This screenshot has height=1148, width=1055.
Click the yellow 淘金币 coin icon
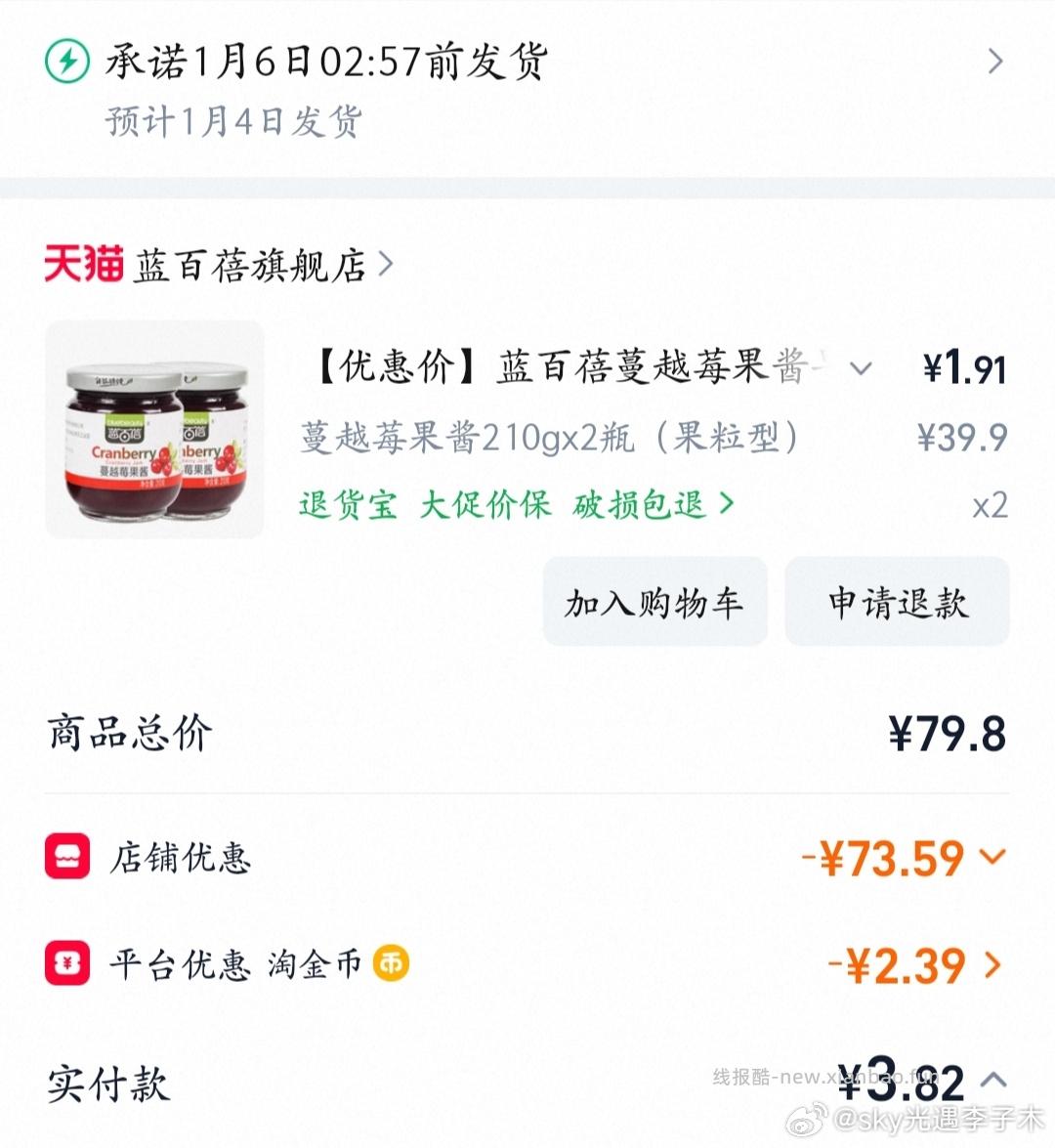pyautogui.click(x=390, y=965)
